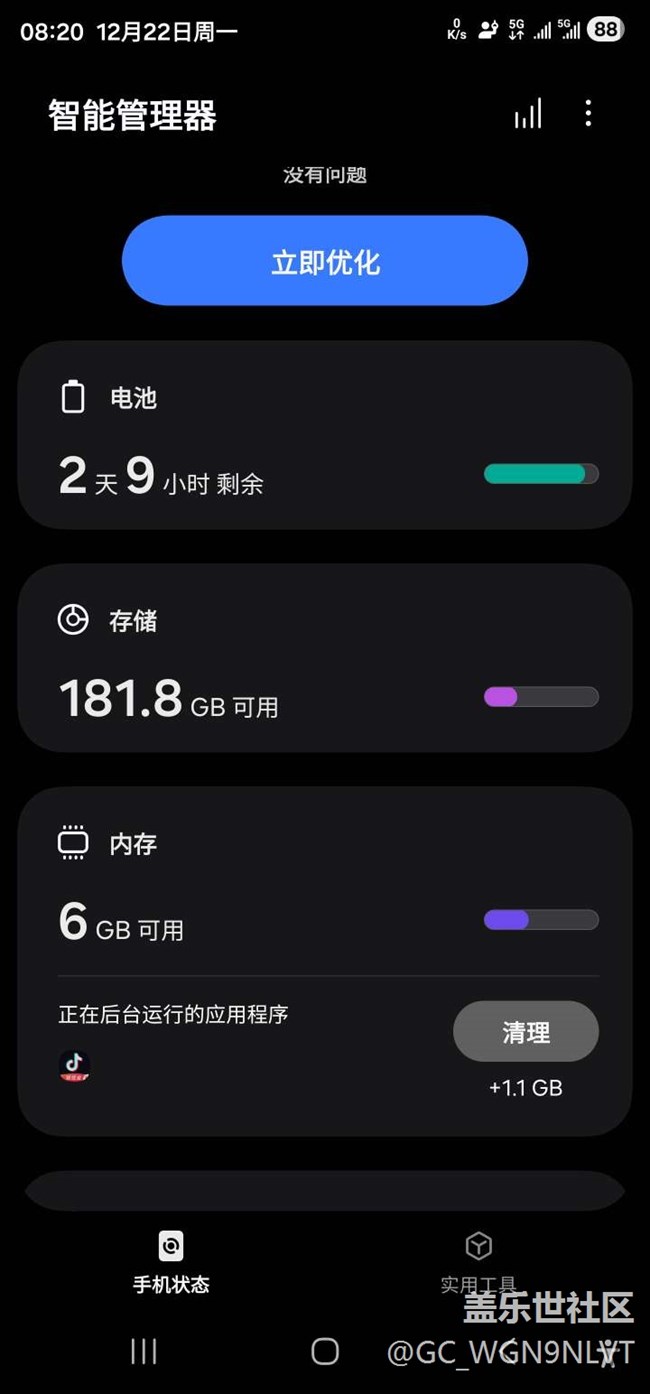Screen dimensions: 650x1394
Task: Tap 清理 to clean memory
Action: click(526, 1031)
